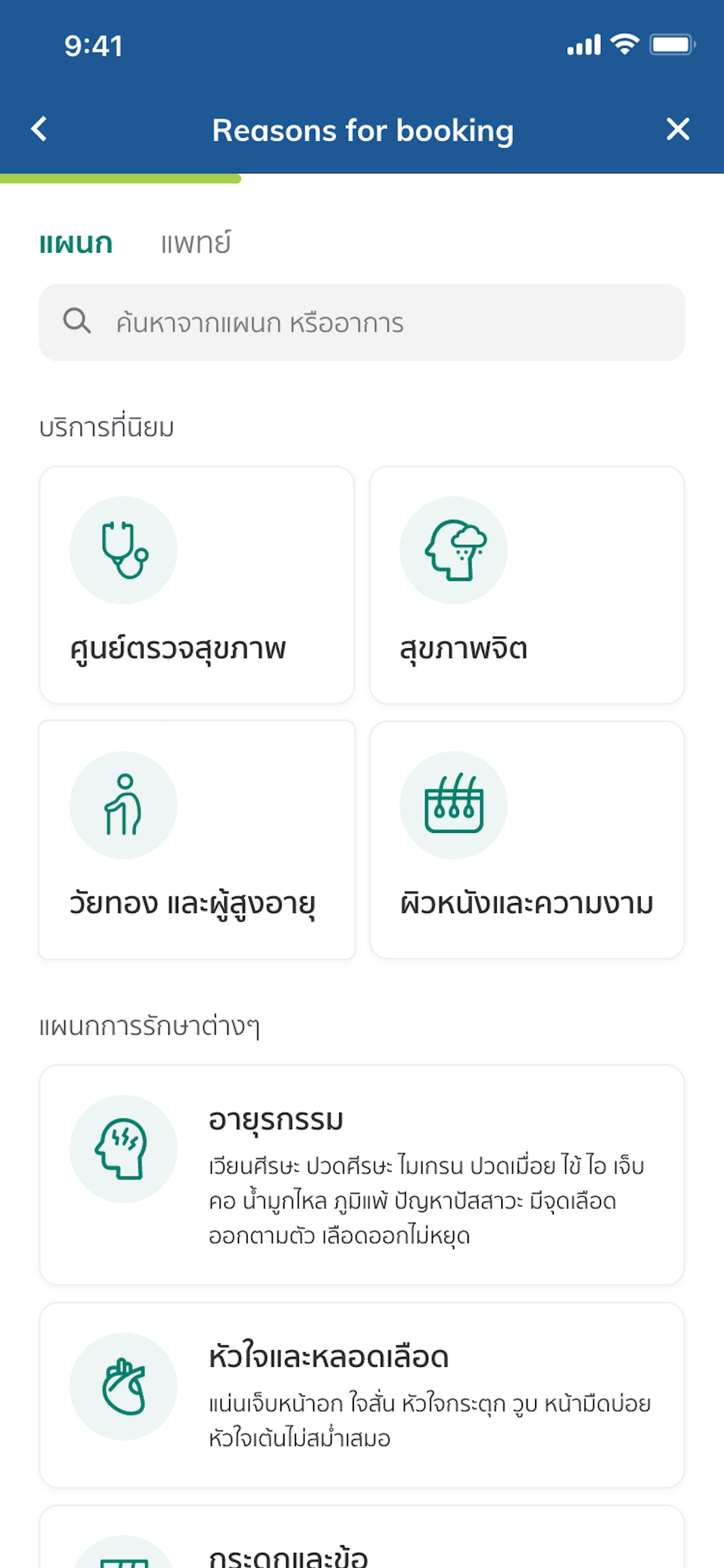The image size is (724, 1568).
Task: Select the ผิวหนังและความงาม card
Action: 527,840
